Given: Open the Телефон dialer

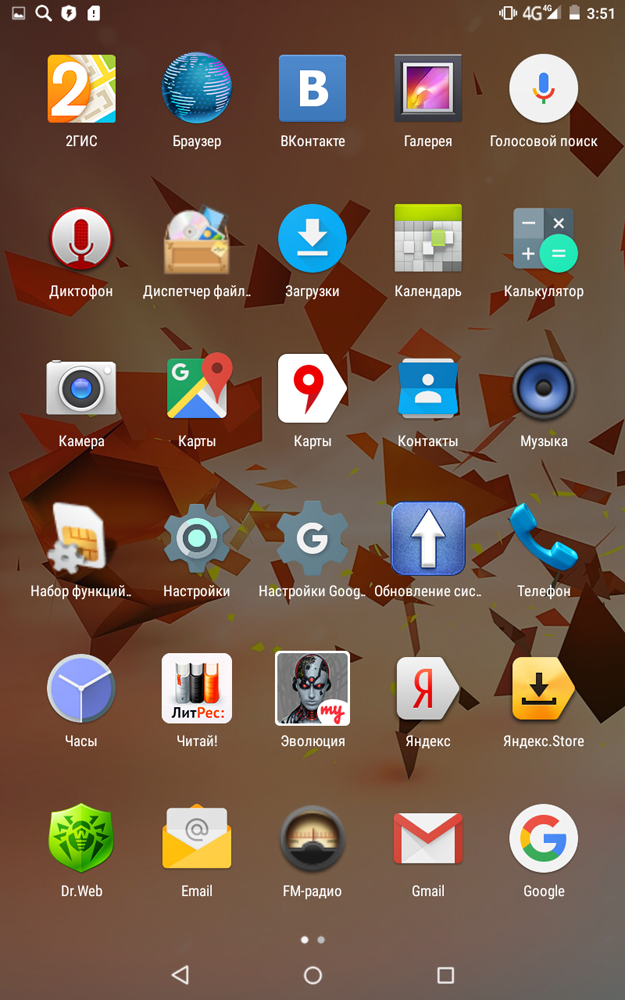Looking at the screenshot, I should click(x=543, y=540).
